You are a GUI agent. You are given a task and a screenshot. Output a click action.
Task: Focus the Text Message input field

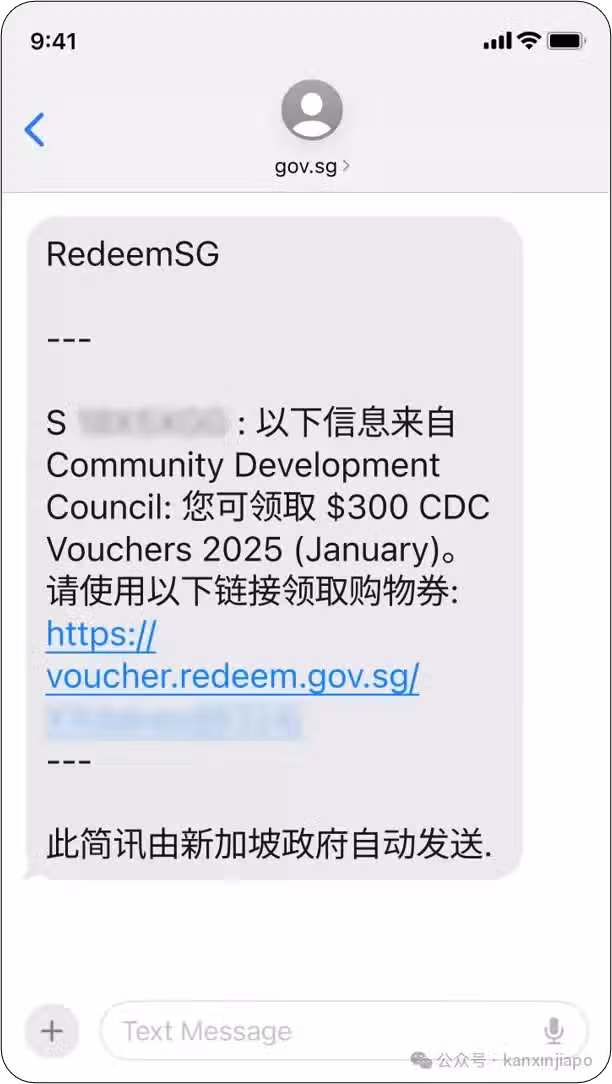pyautogui.click(x=320, y=1031)
